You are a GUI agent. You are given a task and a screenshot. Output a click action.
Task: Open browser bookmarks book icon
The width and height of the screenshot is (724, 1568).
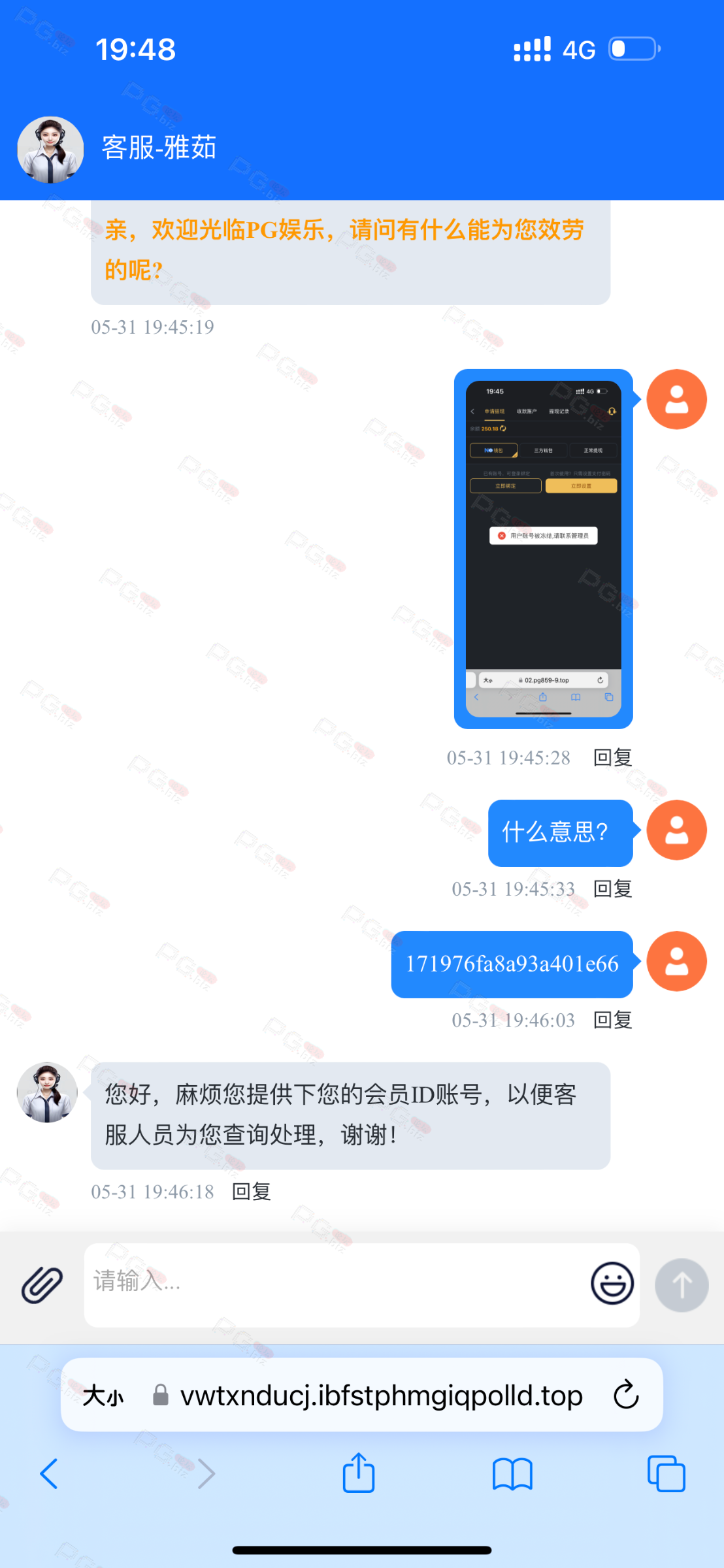(513, 1474)
